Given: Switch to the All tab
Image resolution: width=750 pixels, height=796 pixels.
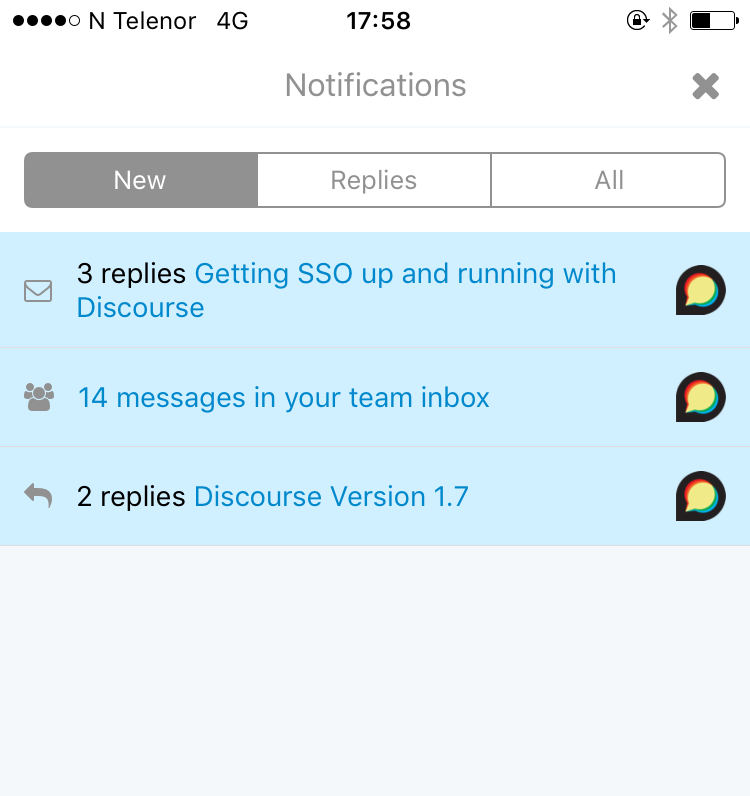Looking at the screenshot, I should click(x=608, y=180).
